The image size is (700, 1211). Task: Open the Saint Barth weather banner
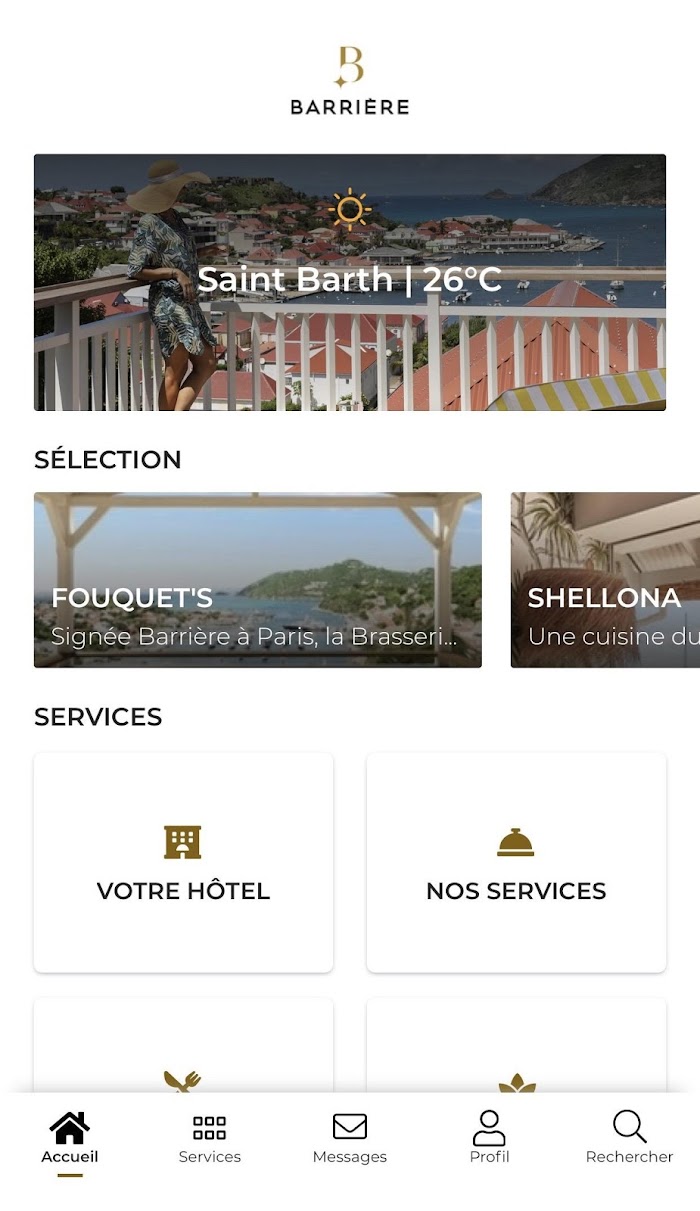pos(350,282)
